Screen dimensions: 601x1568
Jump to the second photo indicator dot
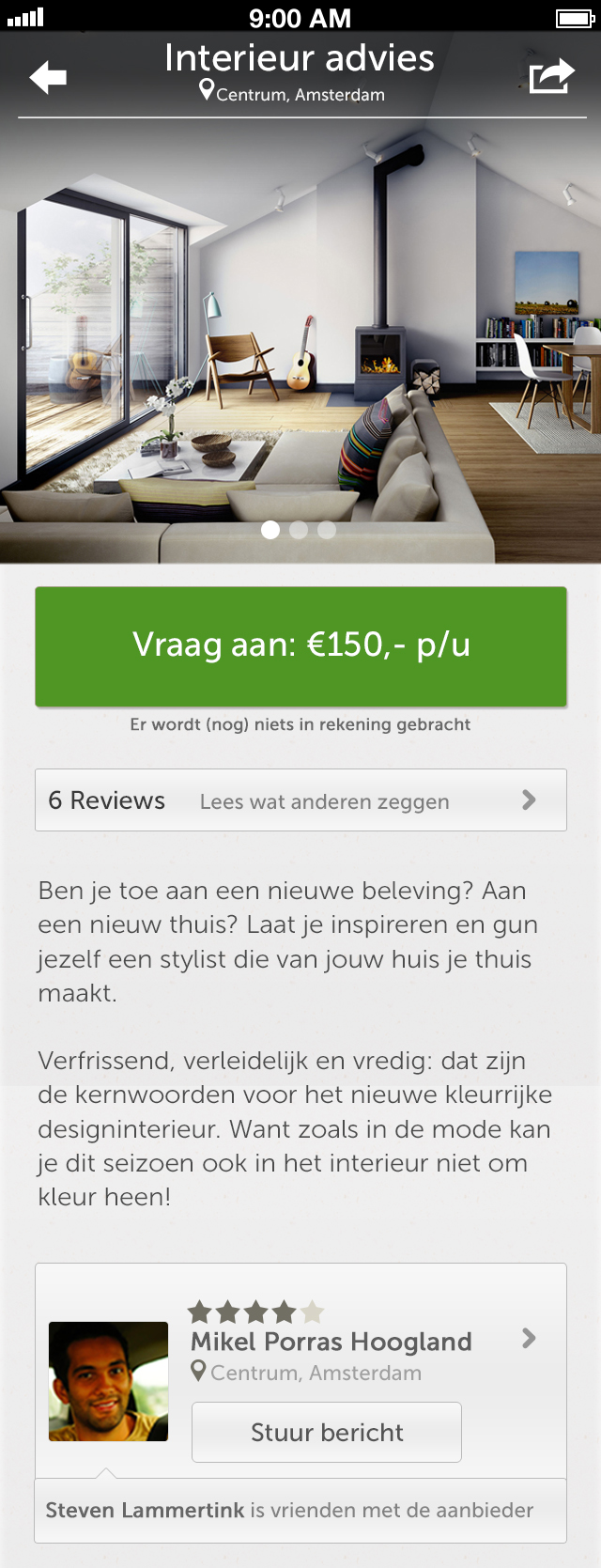pos(299,530)
